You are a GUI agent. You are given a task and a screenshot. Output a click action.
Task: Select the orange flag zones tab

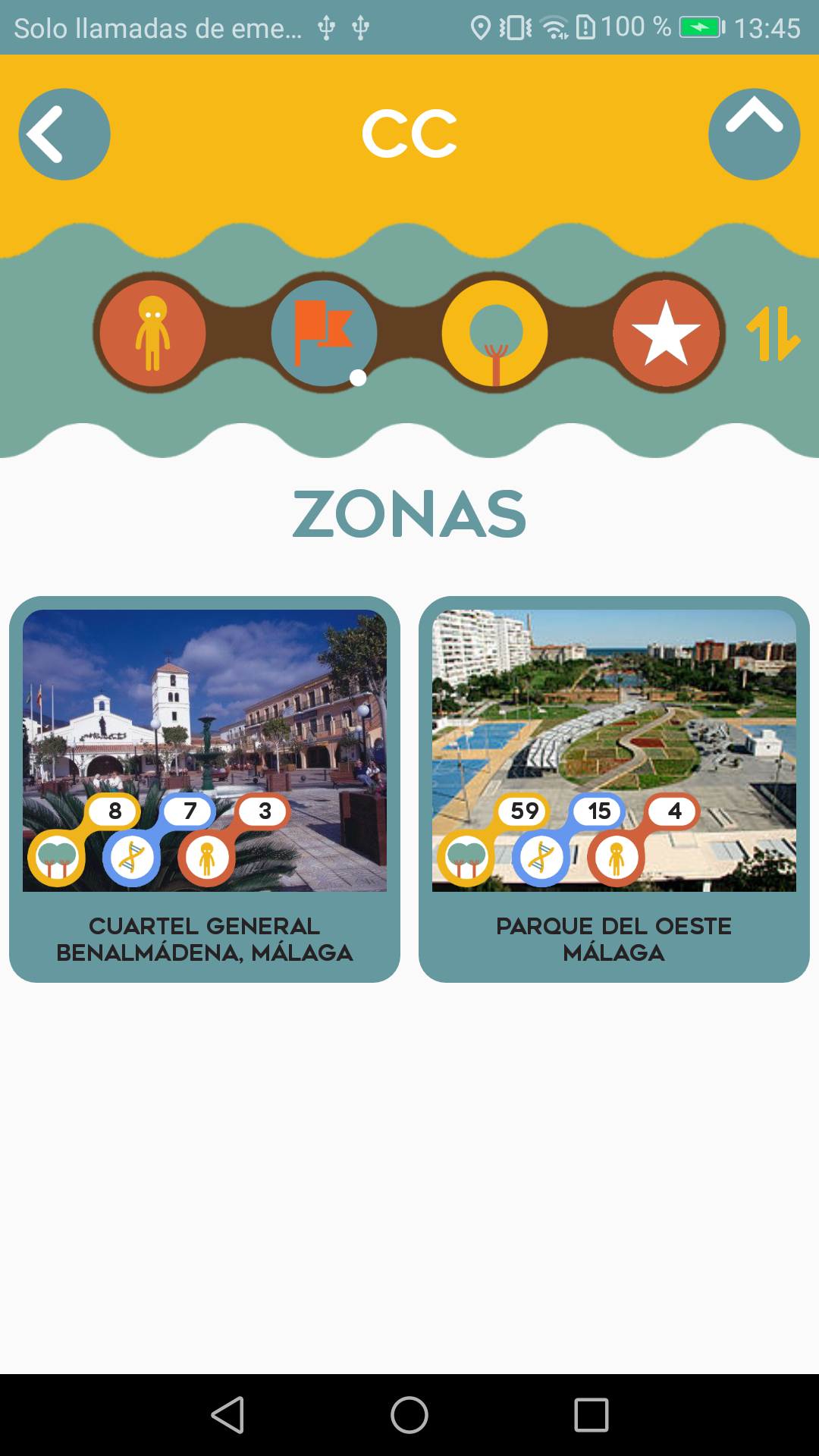pos(324,333)
